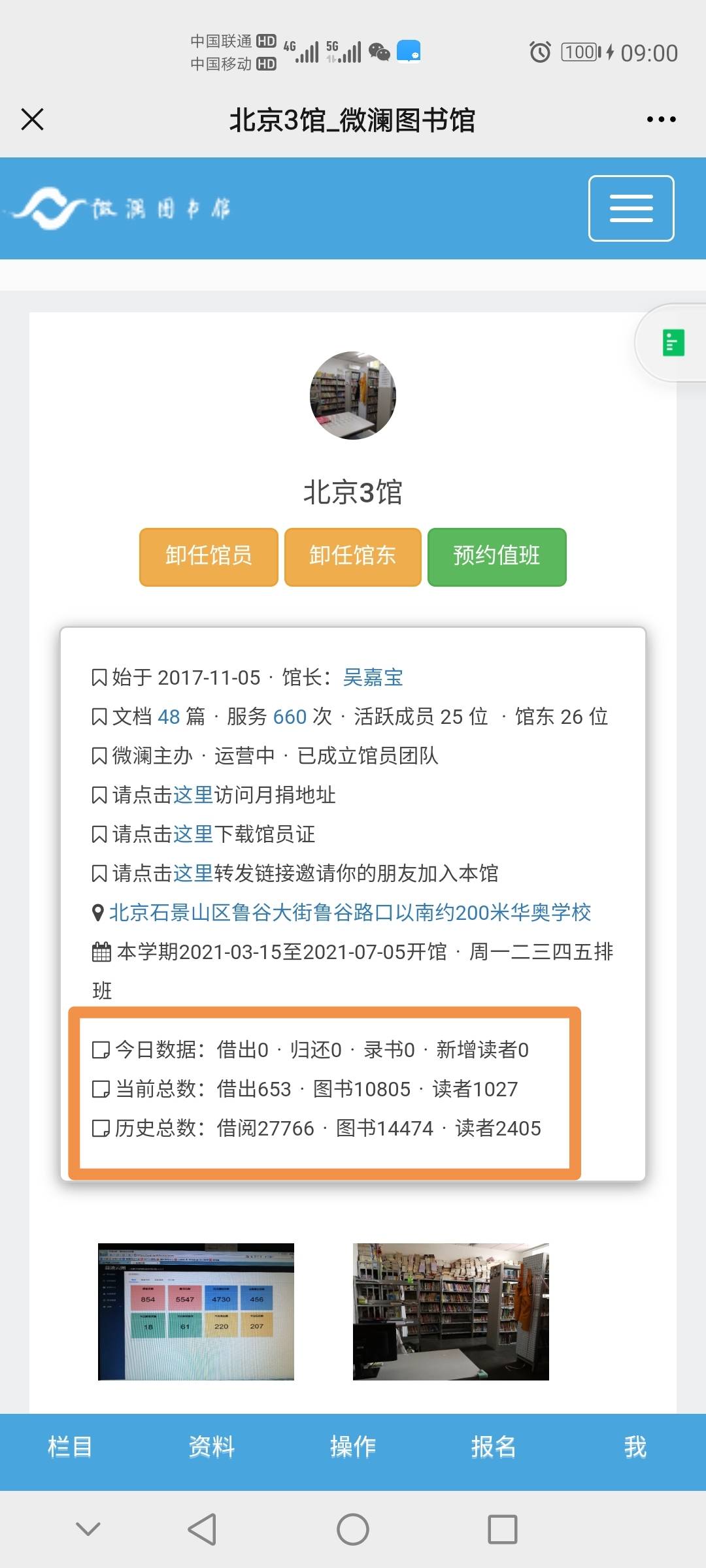Screen dimensions: 706x1568
Task: Open the 操作 tab
Action: pos(353,1446)
